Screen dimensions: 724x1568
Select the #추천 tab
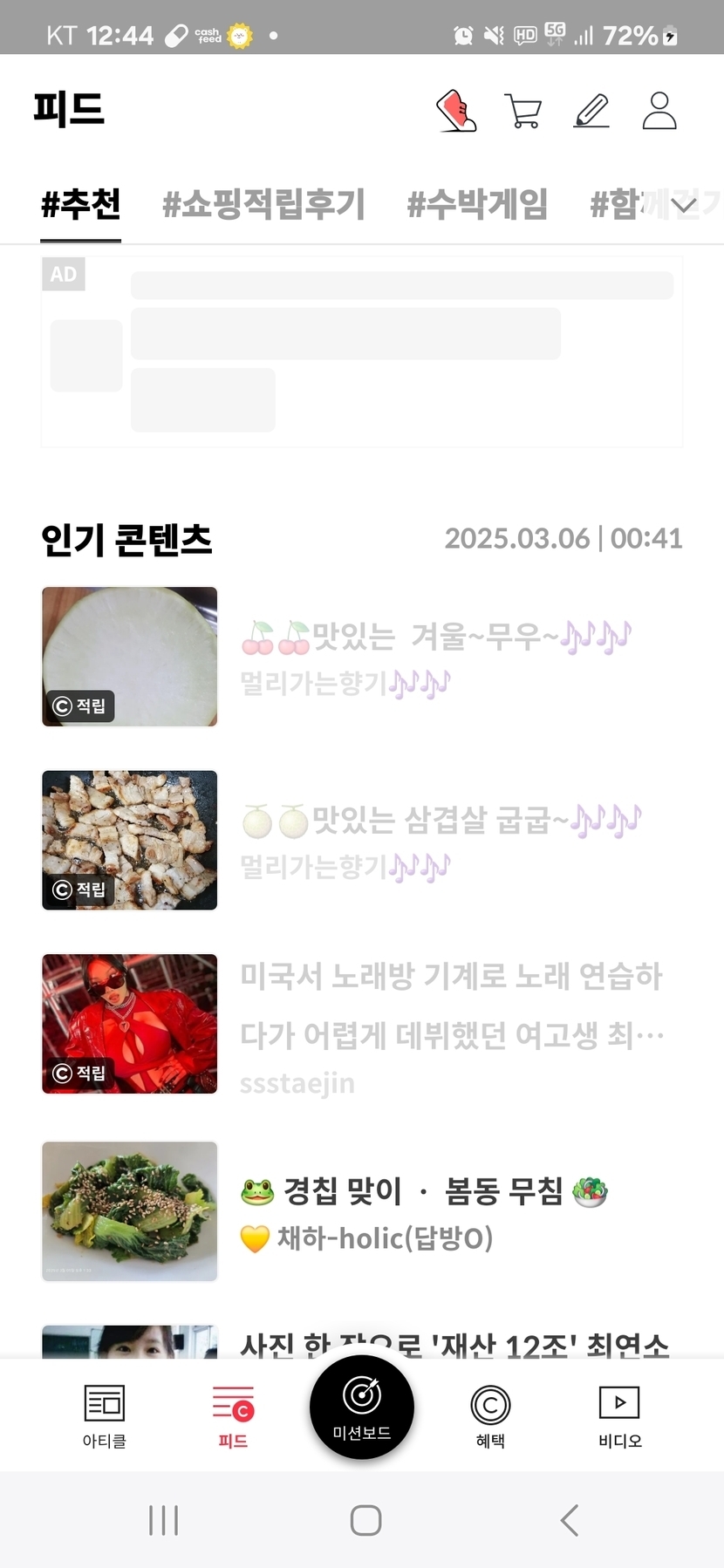(x=81, y=205)
